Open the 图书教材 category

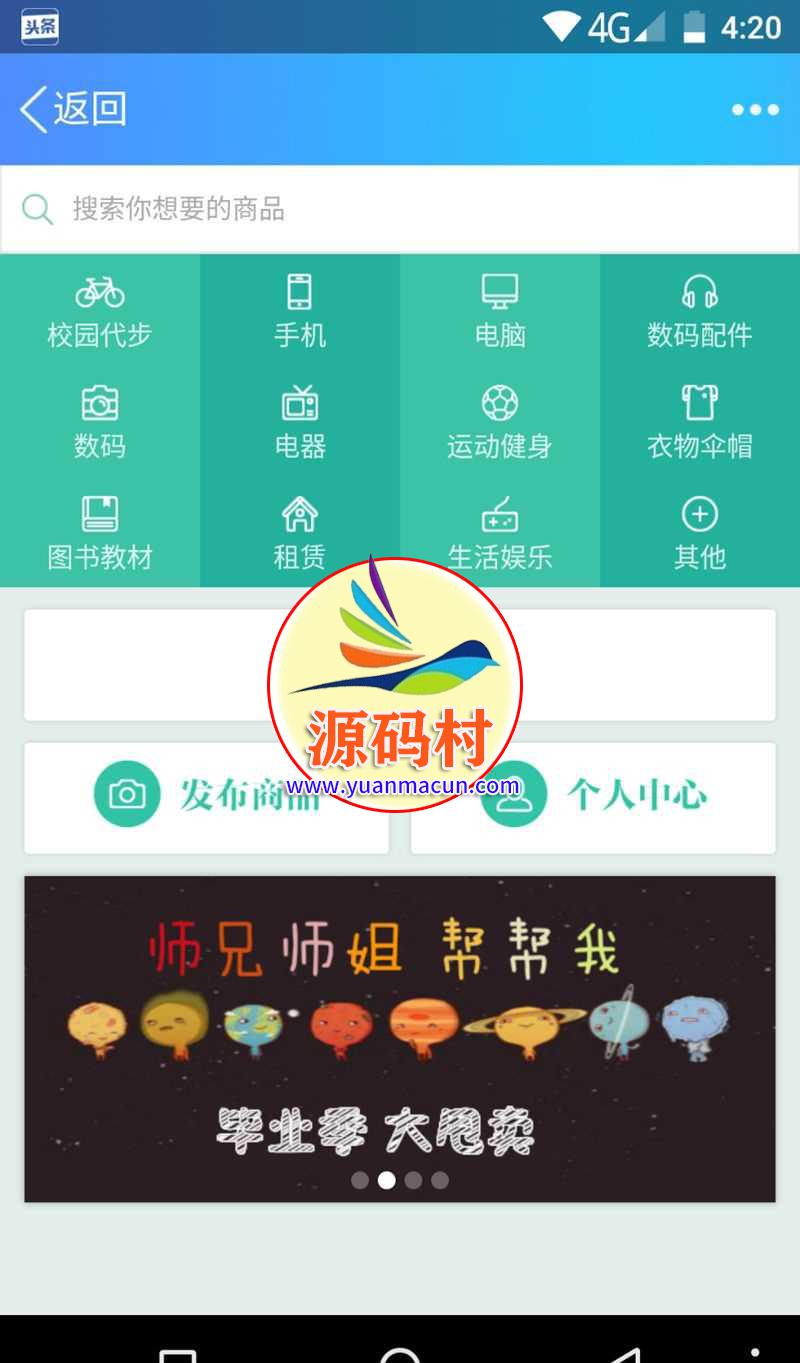point(100,533)
